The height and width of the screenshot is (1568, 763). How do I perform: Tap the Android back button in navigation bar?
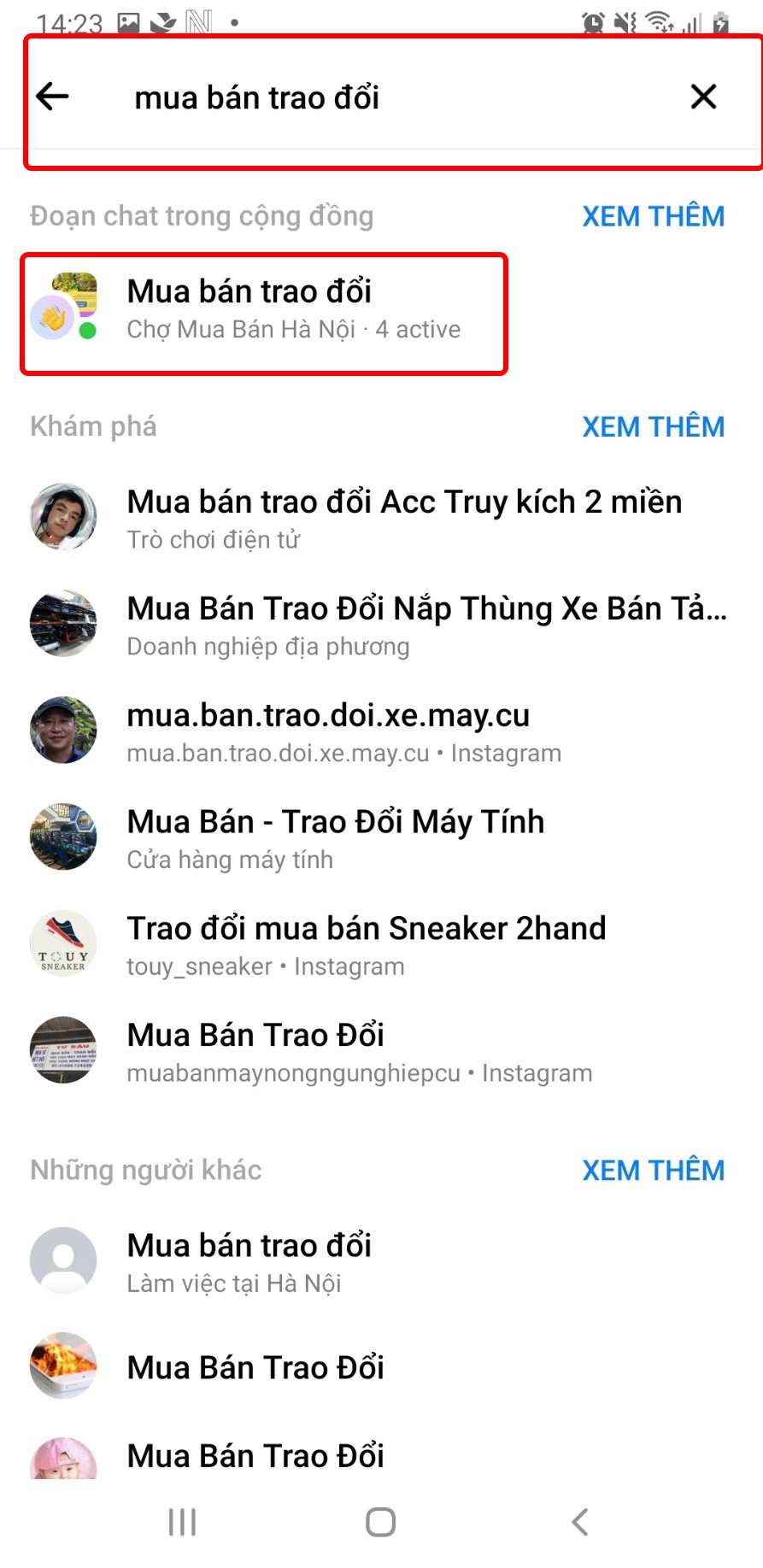click(x=579, y=1521)
